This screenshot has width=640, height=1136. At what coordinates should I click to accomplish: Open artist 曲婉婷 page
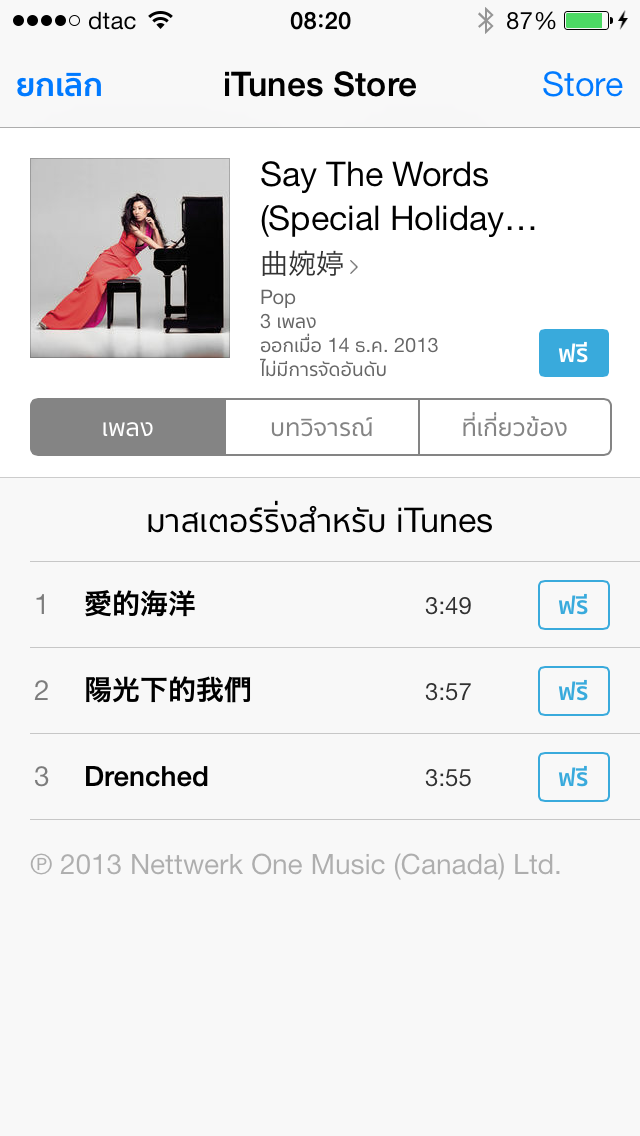(x=309, y=264)
